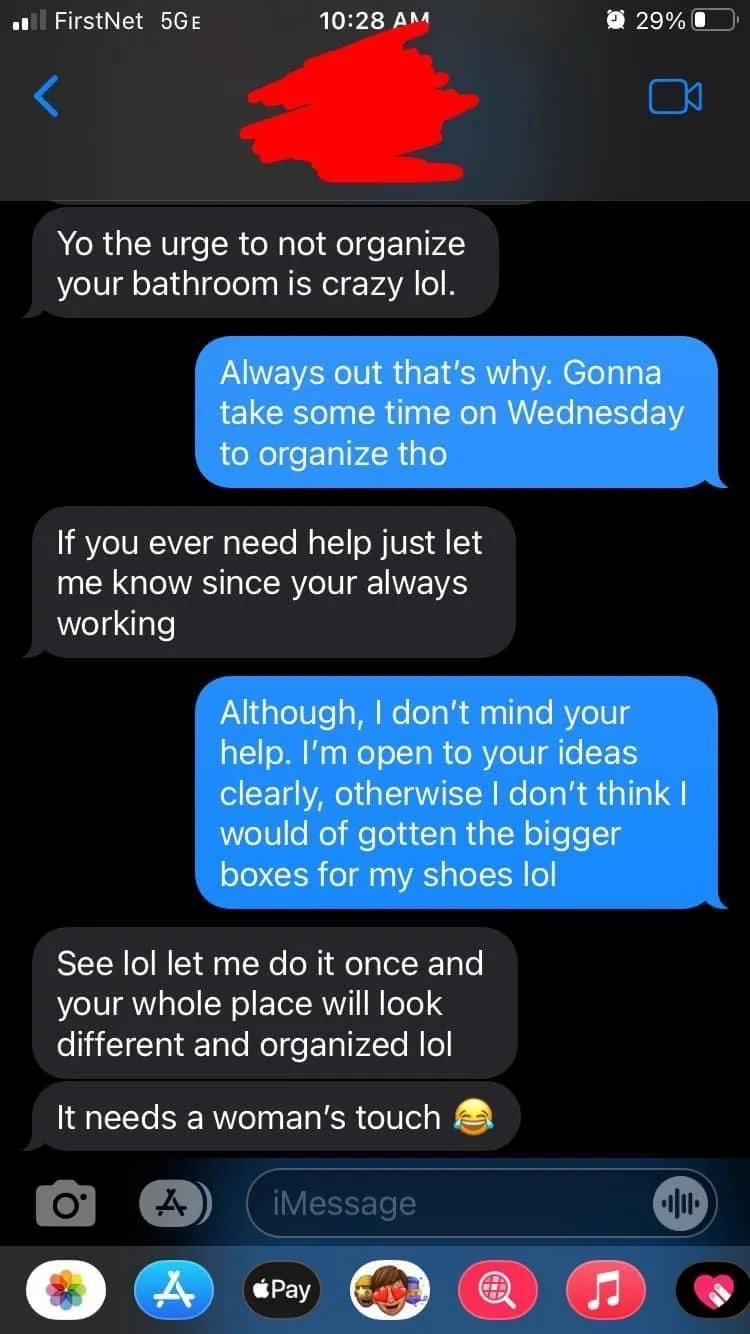
Task: Open the Digital Touch heart app
Action: 713,1291
